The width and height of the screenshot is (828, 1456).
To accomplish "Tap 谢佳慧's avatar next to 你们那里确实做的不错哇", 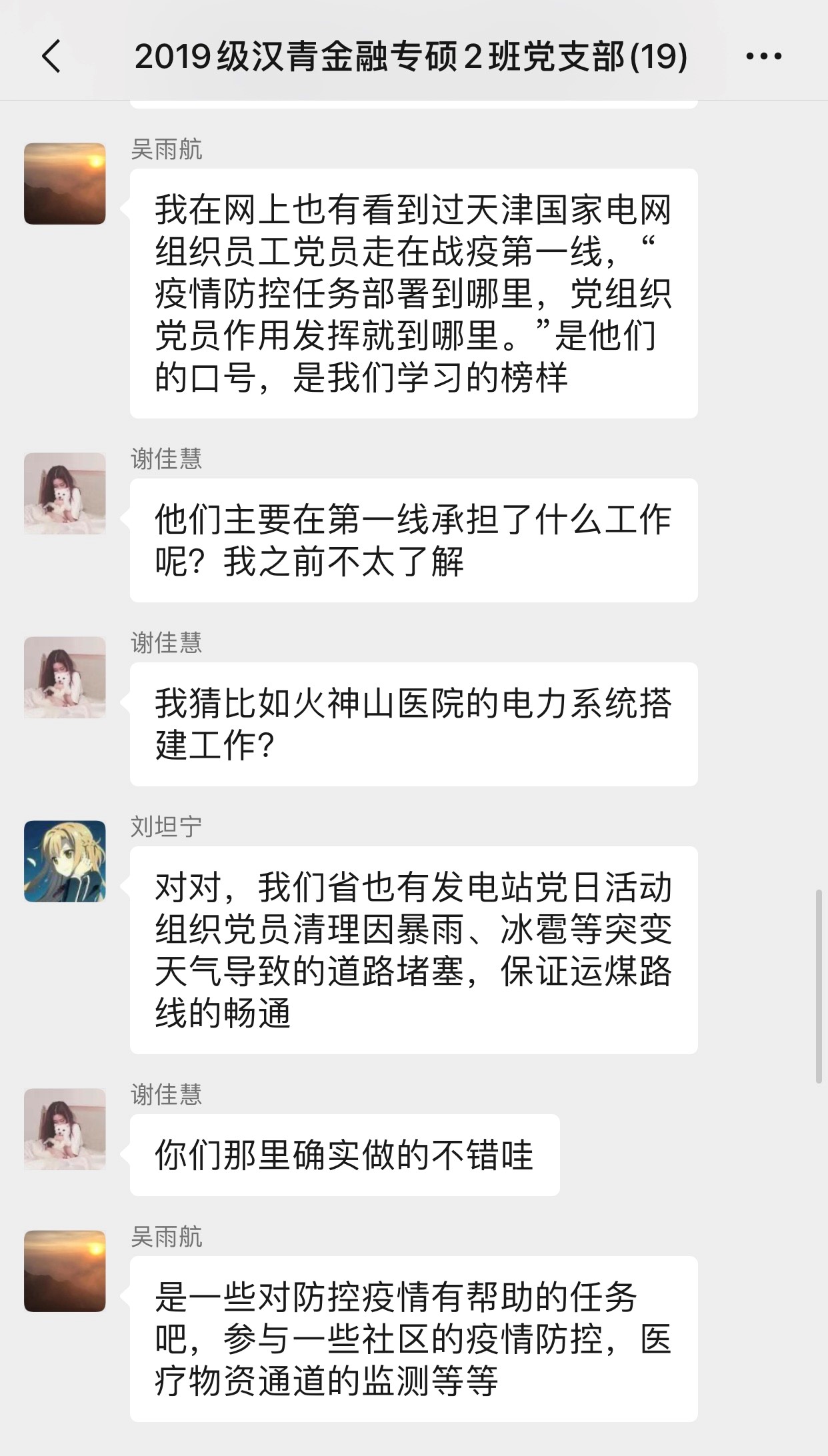I will 65,1129.
